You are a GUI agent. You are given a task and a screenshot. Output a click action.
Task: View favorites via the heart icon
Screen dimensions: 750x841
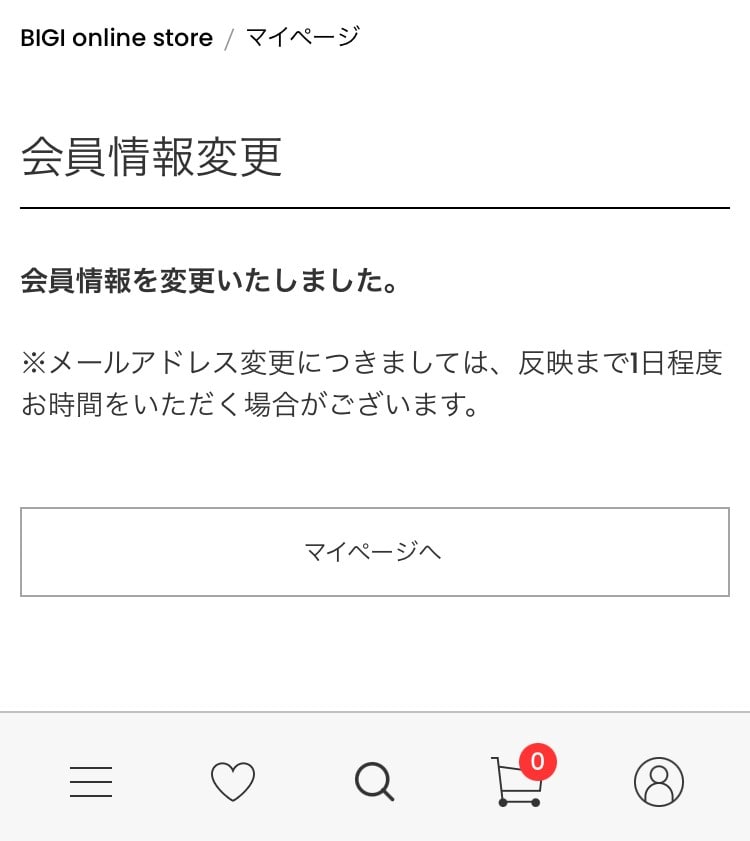pos(233,781)
